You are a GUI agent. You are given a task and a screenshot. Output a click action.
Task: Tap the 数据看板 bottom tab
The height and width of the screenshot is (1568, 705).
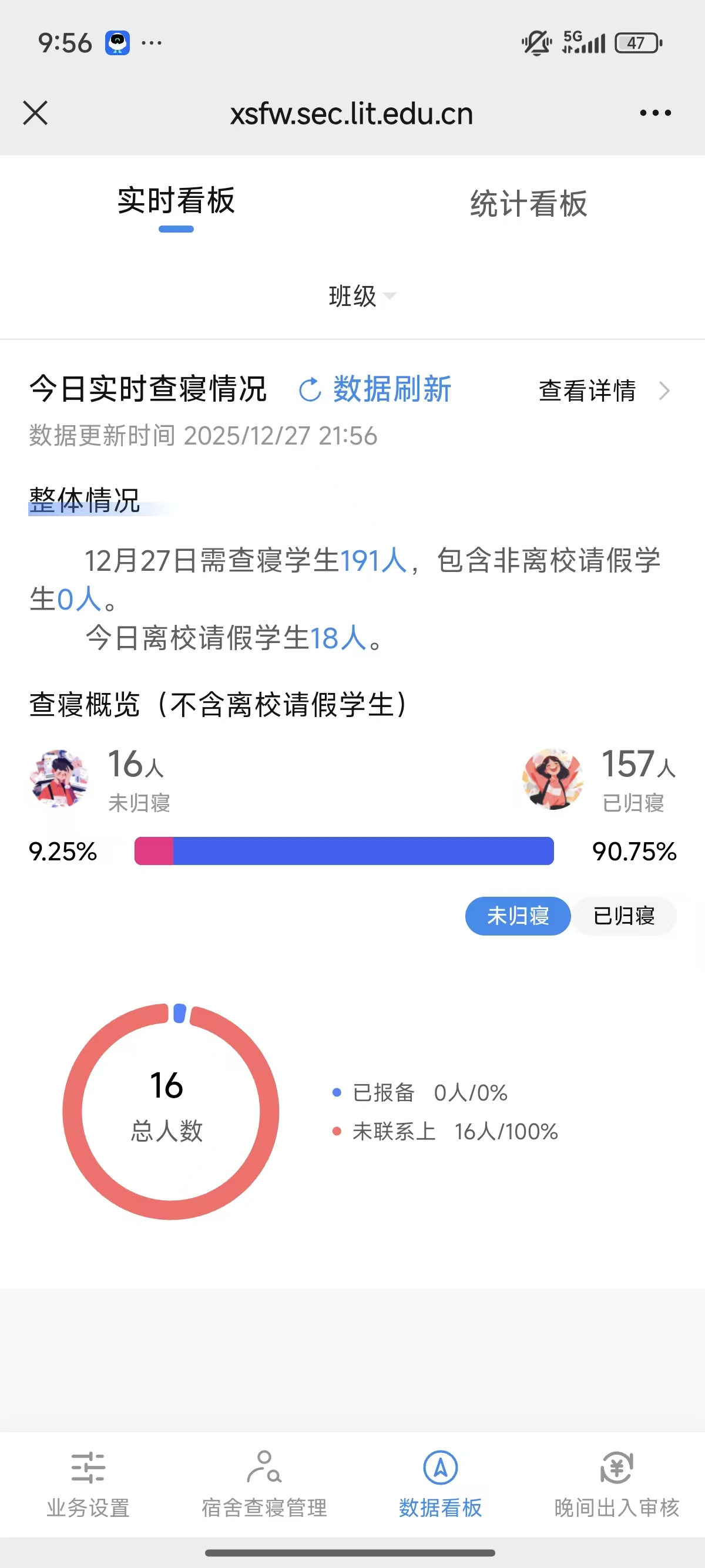440,1485
